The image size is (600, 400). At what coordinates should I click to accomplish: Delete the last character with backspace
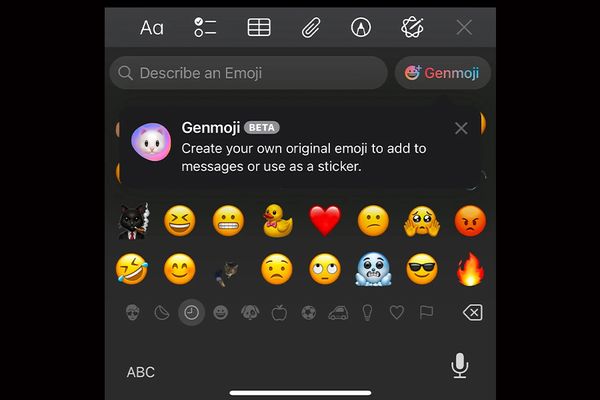click(472, 313)
